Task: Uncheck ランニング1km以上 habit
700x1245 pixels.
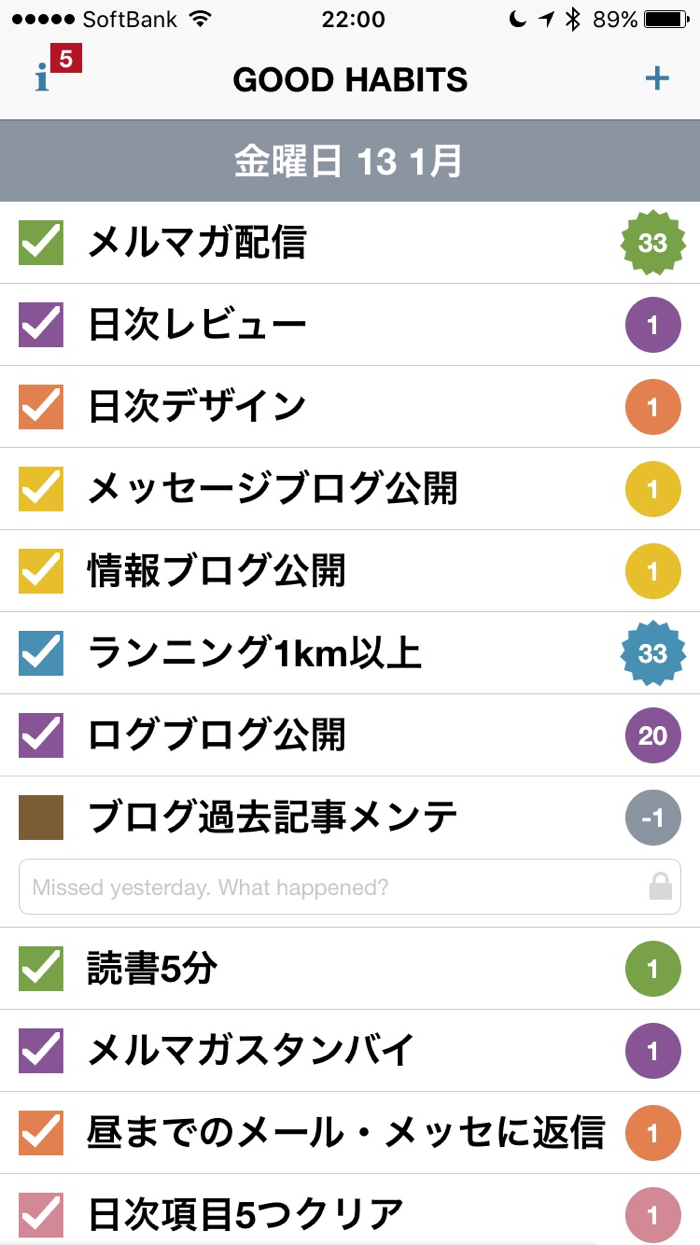Action: 41,653
